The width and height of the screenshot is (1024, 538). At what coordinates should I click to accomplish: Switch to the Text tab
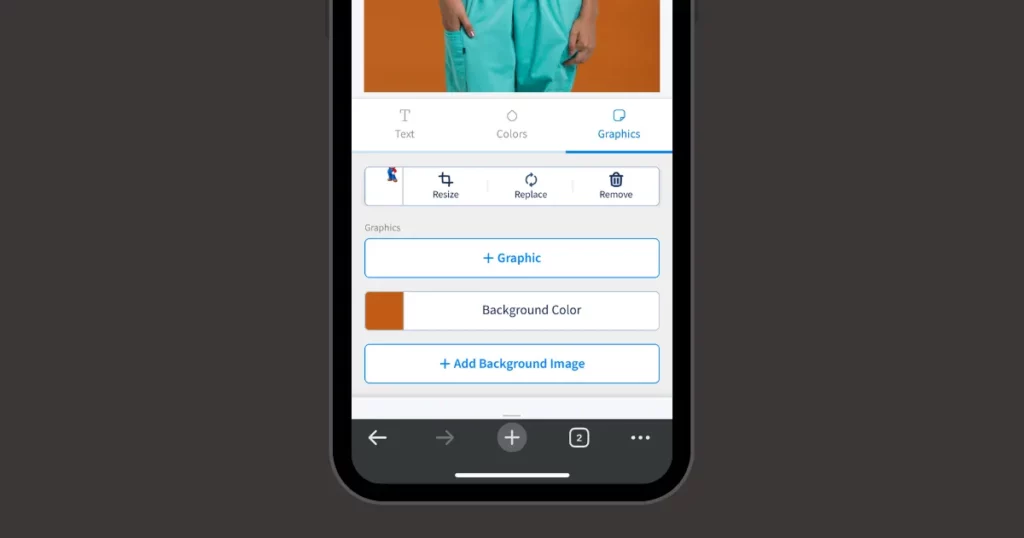[x=404, y=124]
